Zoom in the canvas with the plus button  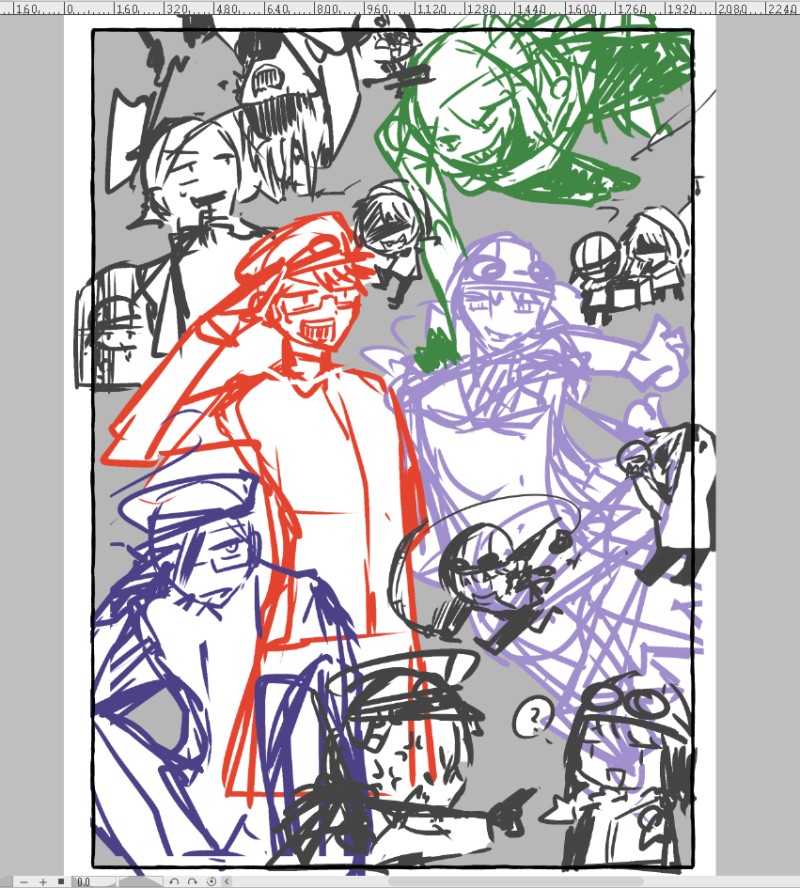coord(43,881)
